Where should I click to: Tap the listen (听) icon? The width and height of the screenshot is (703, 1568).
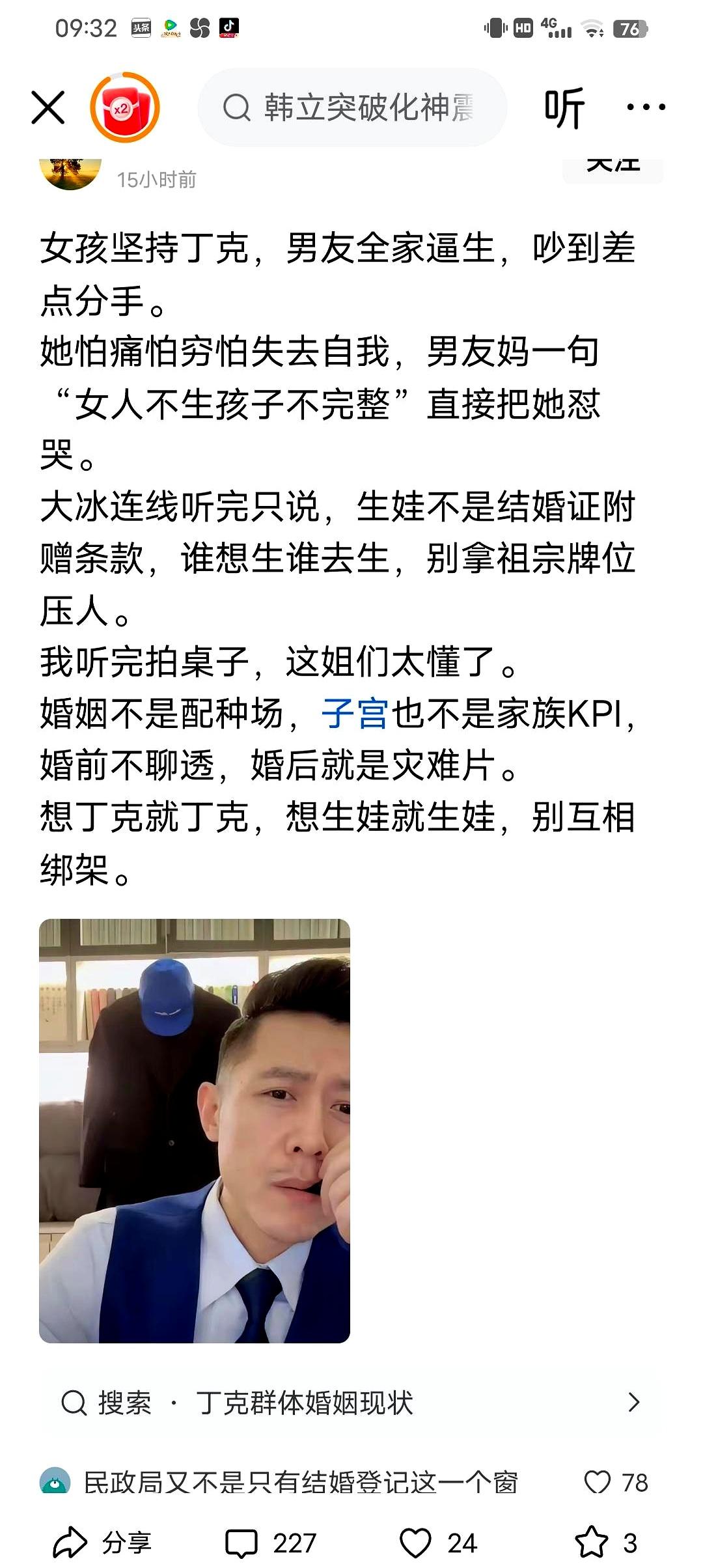(565, 107)
